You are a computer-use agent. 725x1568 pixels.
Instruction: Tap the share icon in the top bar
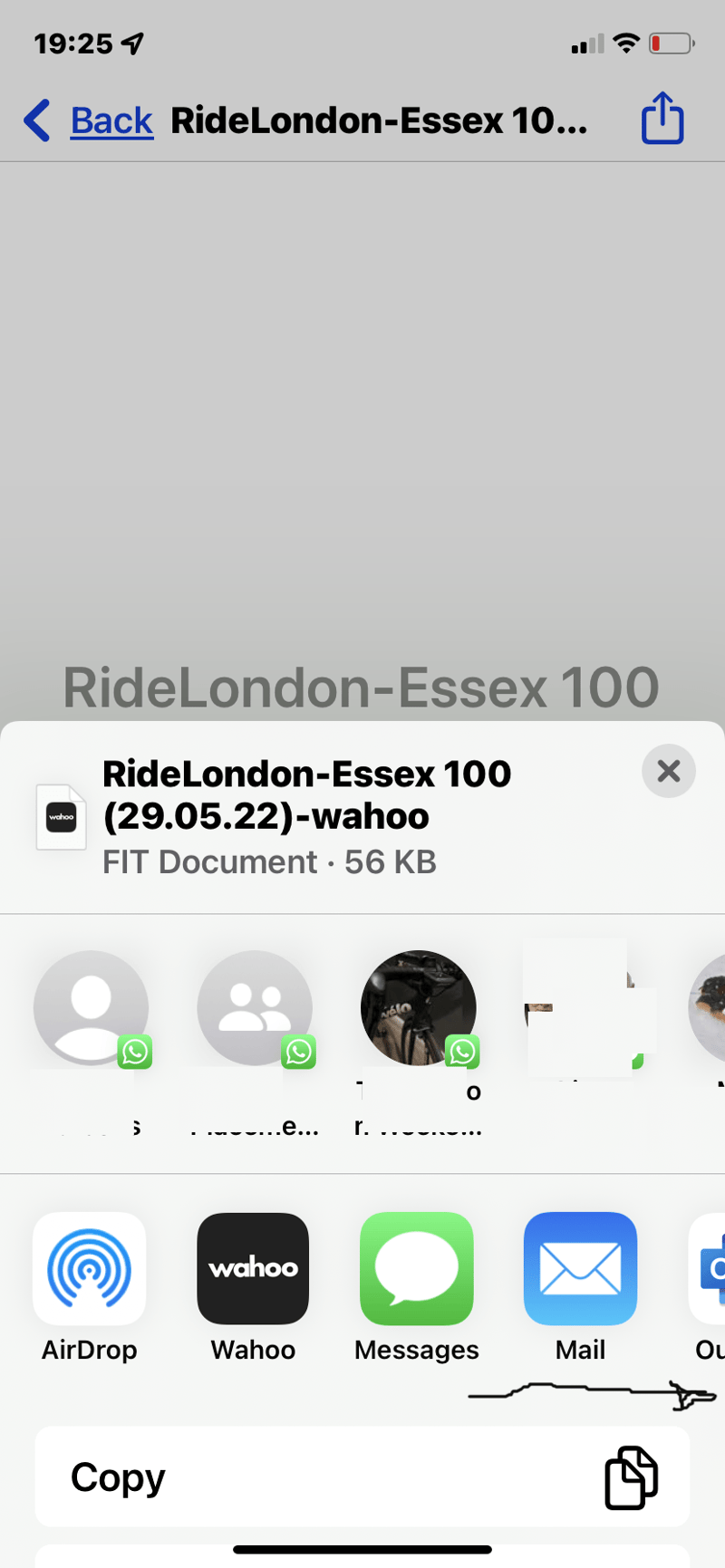click(x=662, y=119)
